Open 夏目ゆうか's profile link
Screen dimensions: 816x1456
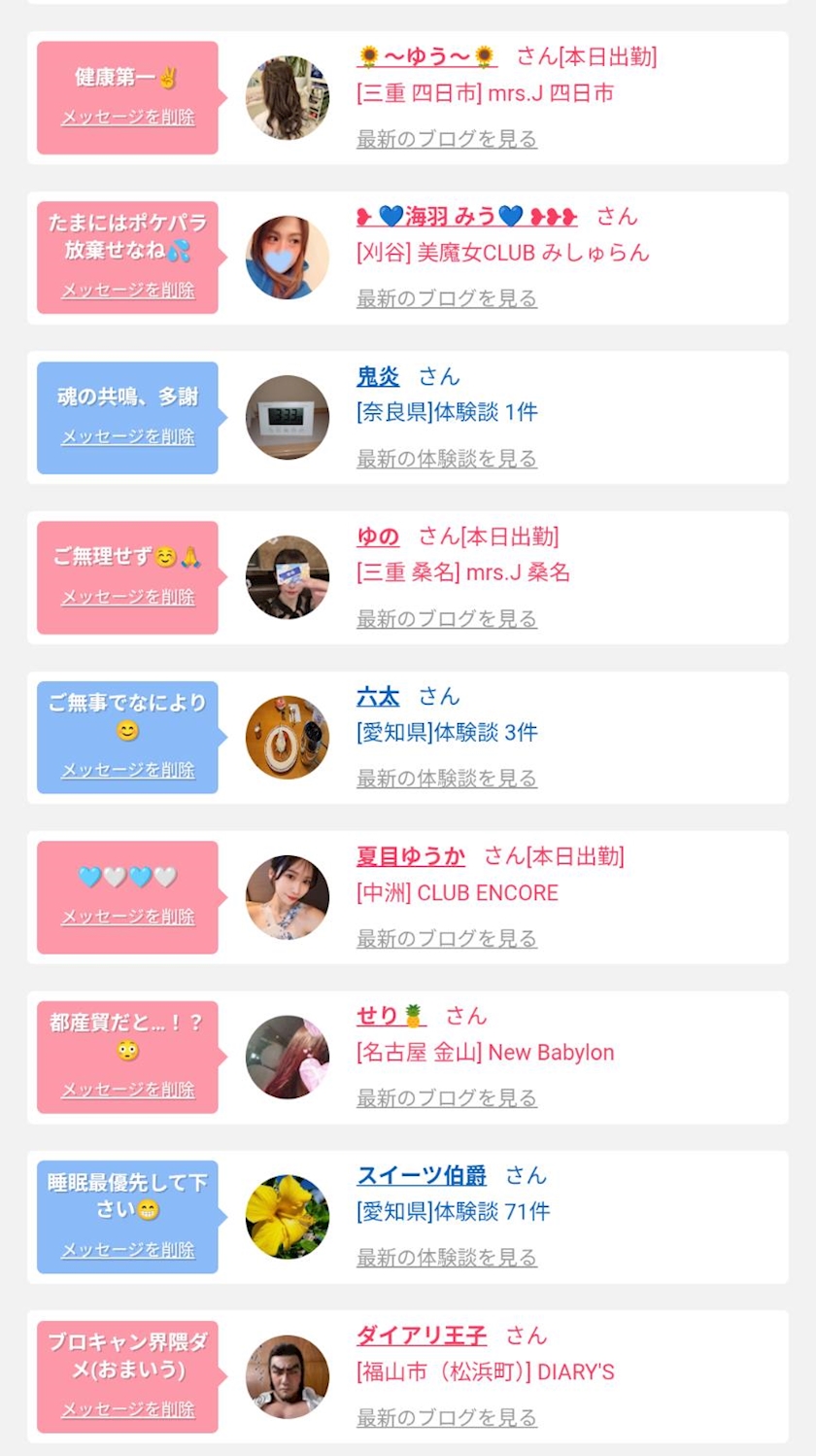tap(411, 856)
